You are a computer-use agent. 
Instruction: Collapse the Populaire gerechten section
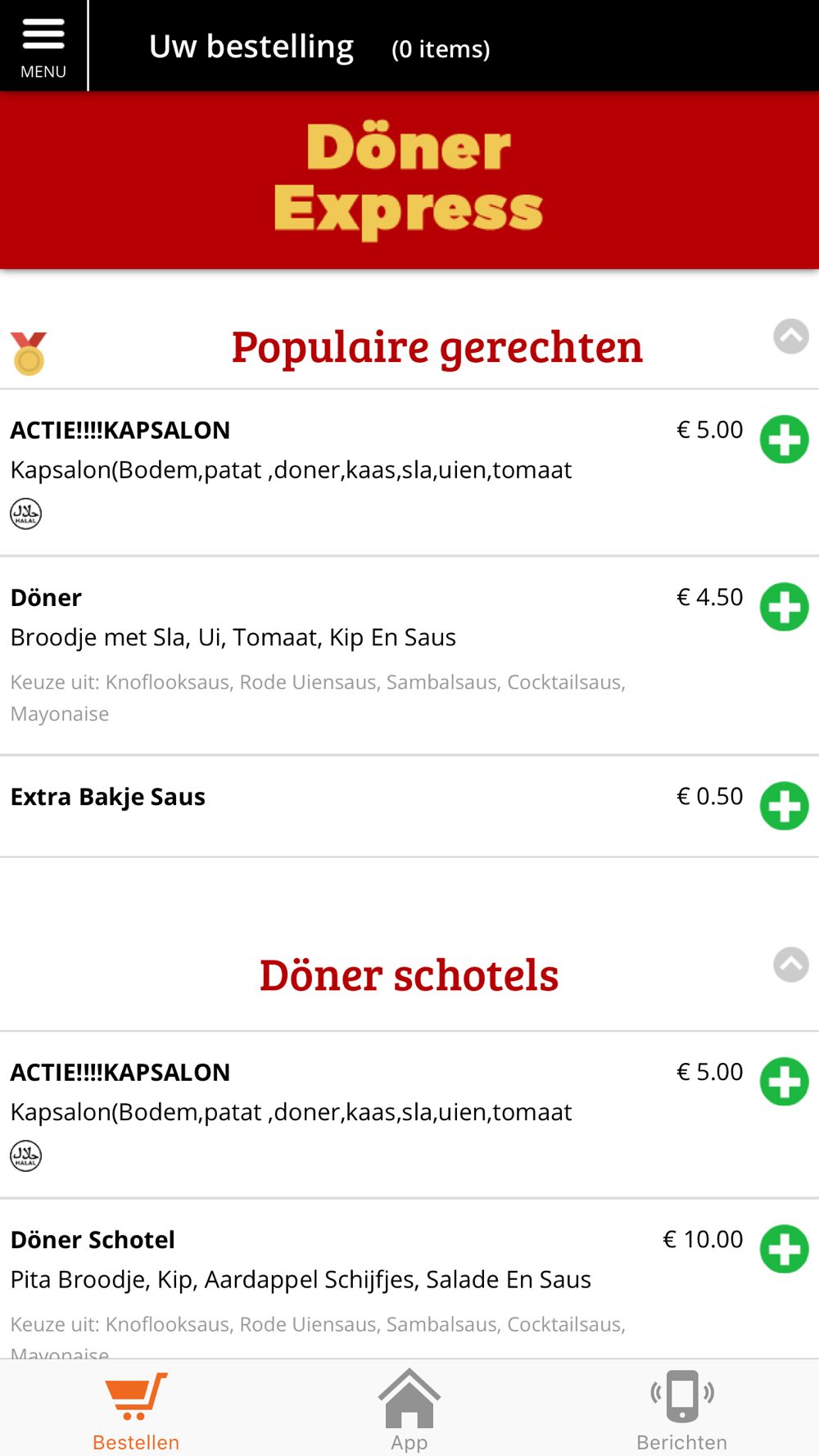pyautogui.click(x=790, y=337)
